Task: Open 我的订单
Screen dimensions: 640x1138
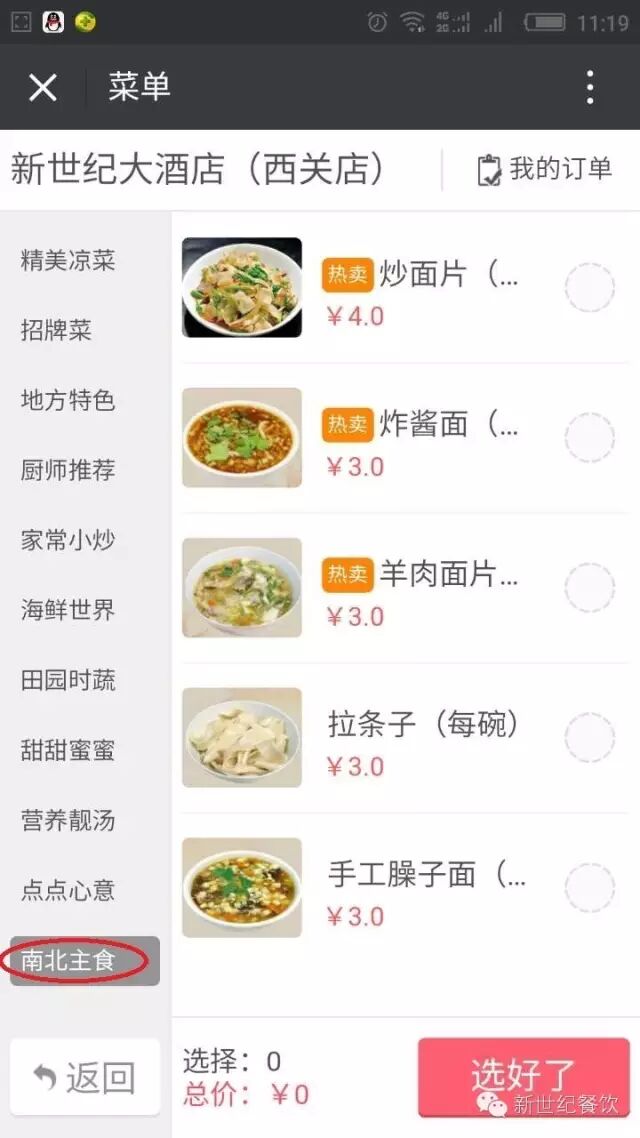Action: [x=544, y=169]
